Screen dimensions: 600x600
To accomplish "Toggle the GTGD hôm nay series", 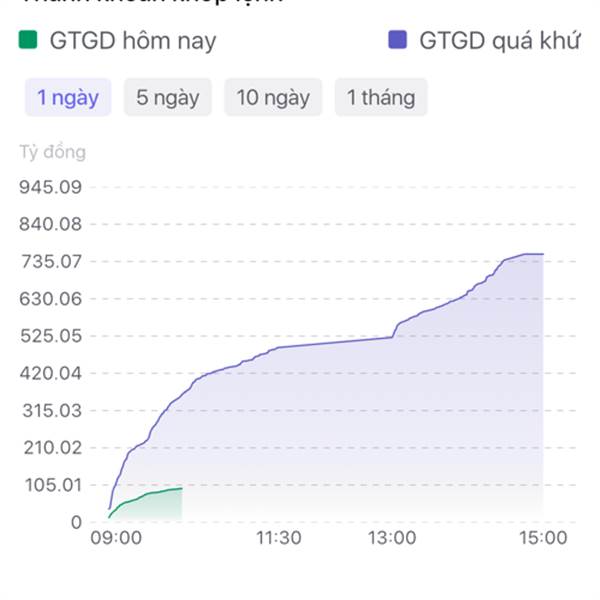I will (117, 40).
